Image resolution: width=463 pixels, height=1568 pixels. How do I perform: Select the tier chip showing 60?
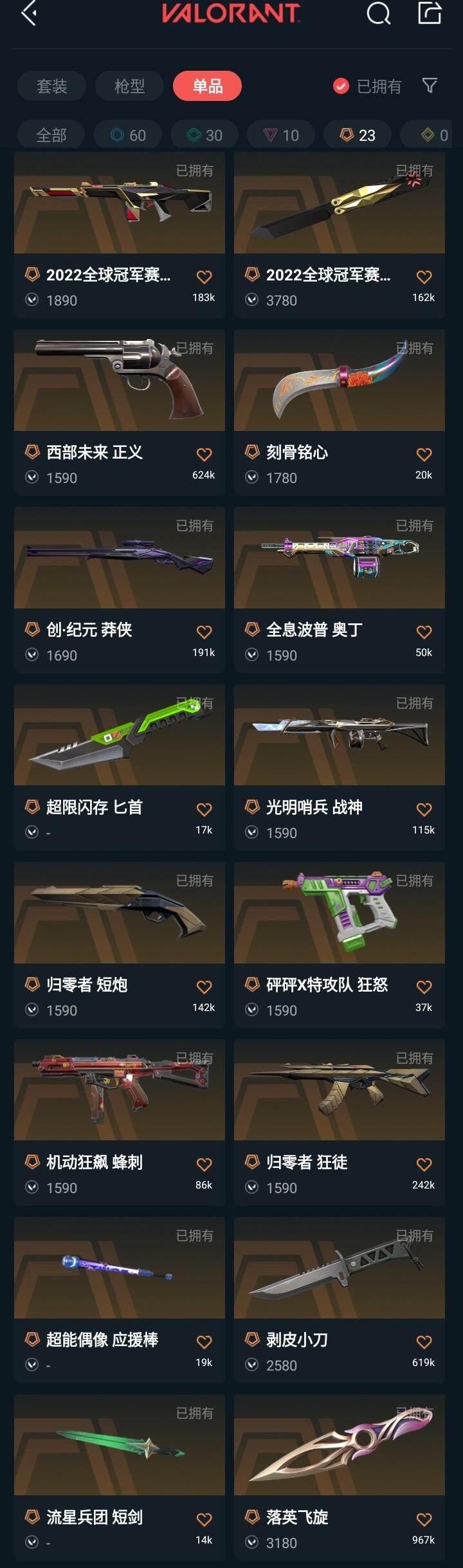coord(129,135)
